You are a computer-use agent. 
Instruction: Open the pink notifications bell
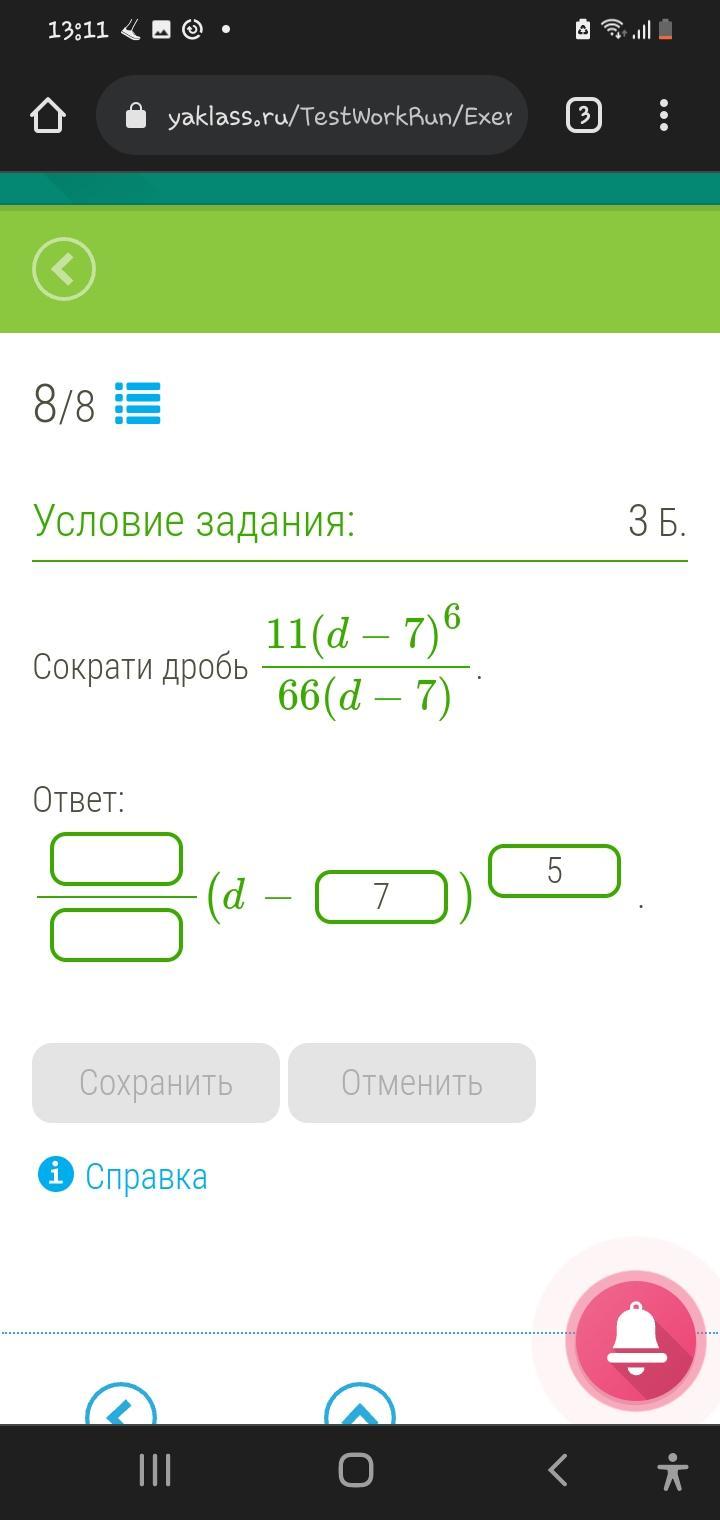[x=636, y=1340]
